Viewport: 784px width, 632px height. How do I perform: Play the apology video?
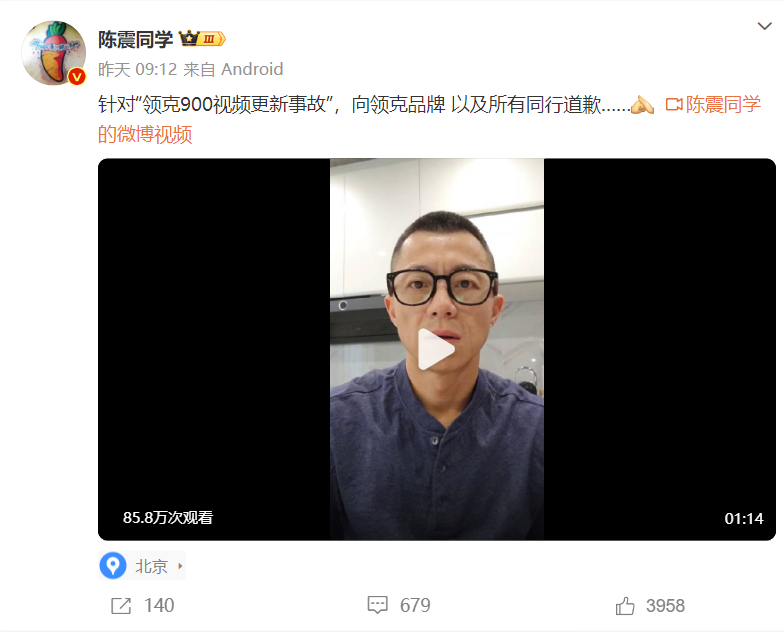click(436, 349)
